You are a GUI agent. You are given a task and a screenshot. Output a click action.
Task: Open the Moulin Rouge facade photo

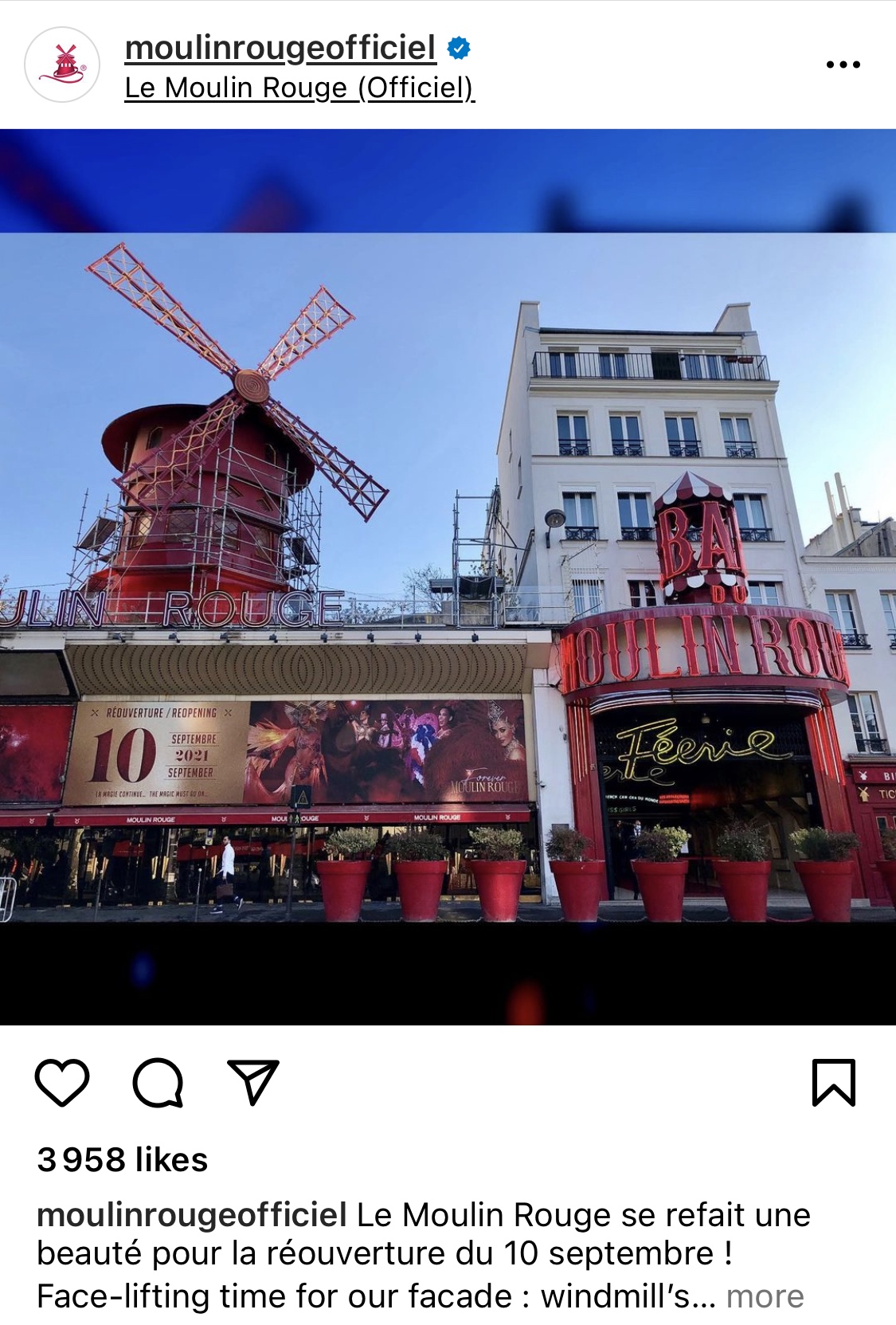448,577
